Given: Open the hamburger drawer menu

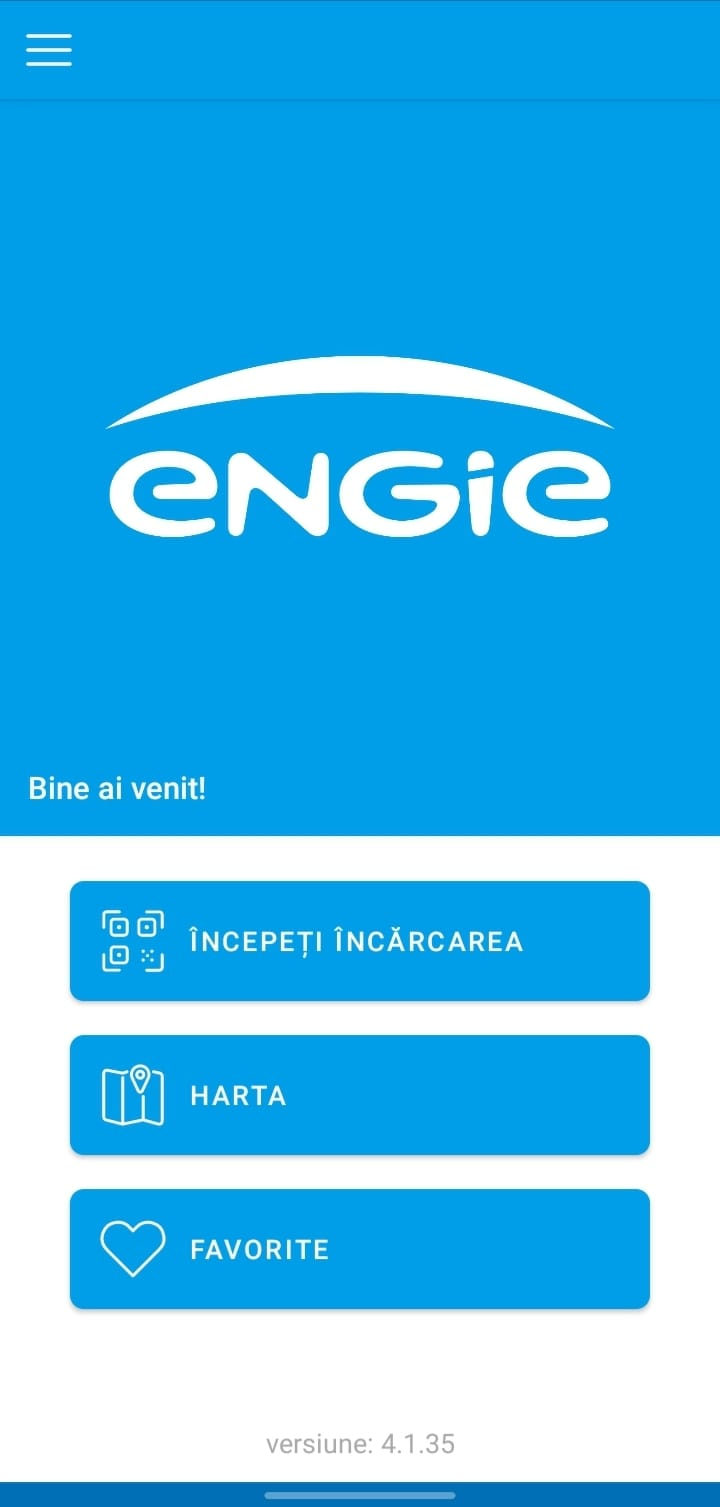Looking at the screenshot, I should pyautogui.click(x=49, y=49).
